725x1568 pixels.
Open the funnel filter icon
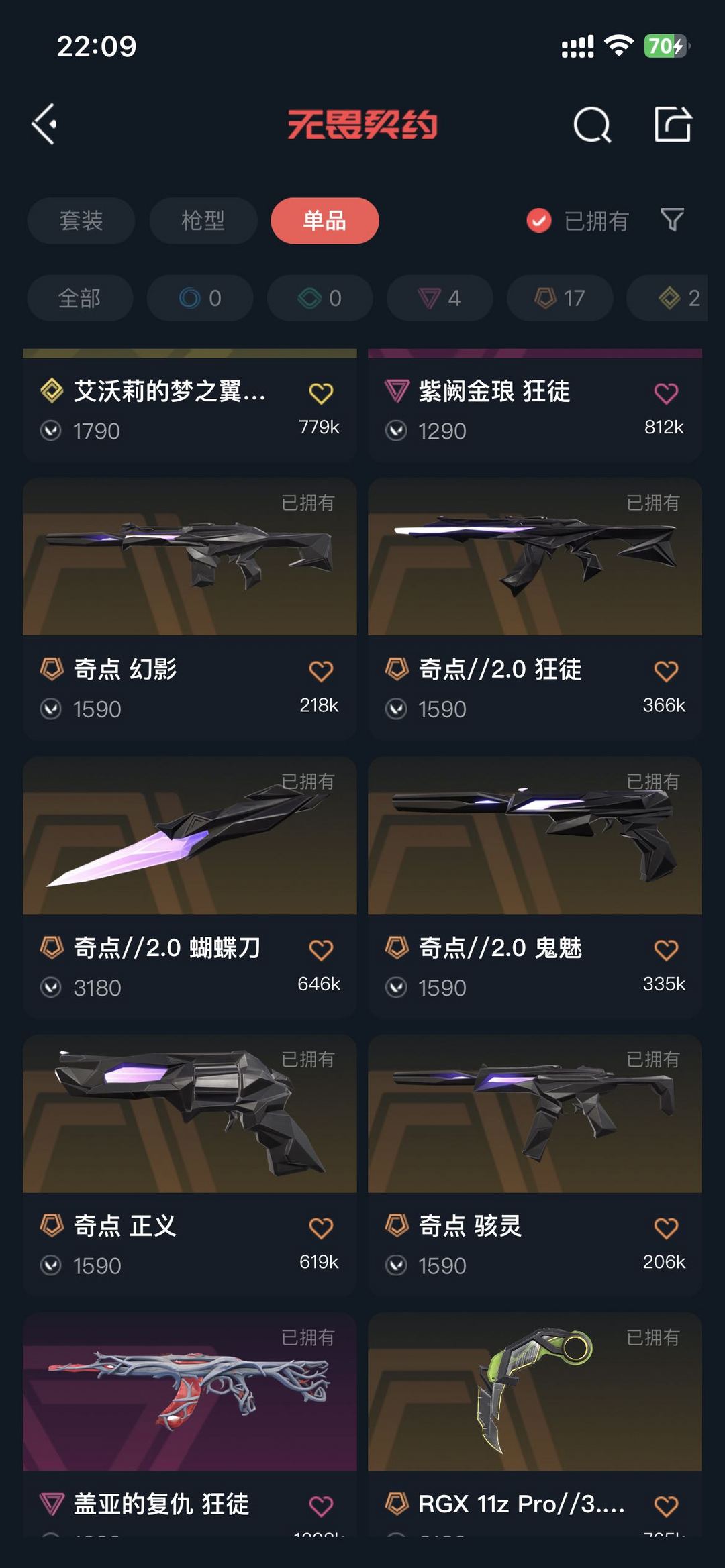point(673,220)
